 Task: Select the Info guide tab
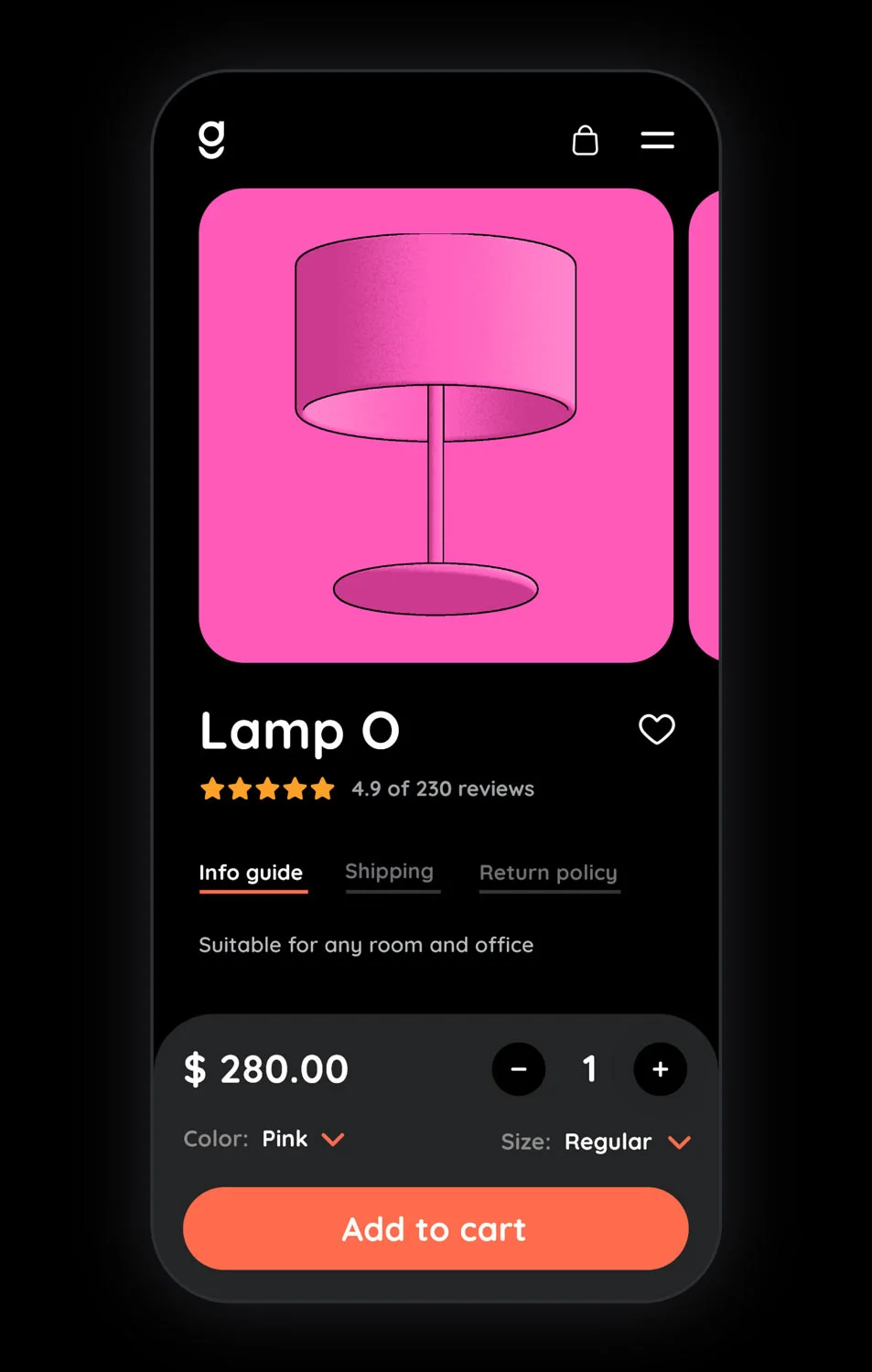[x=251, y=873]
